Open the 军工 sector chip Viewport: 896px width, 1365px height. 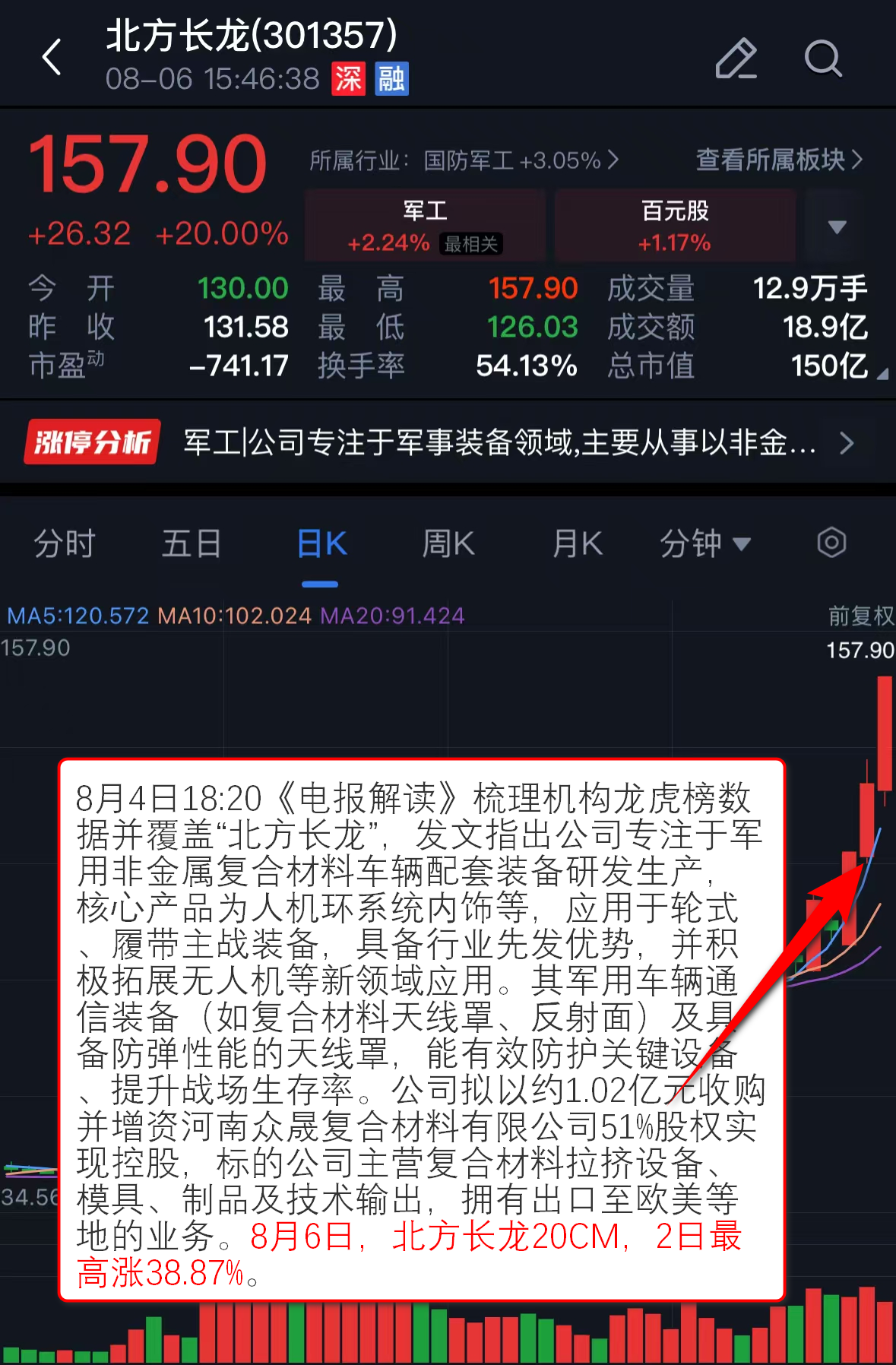coord(425,226)
